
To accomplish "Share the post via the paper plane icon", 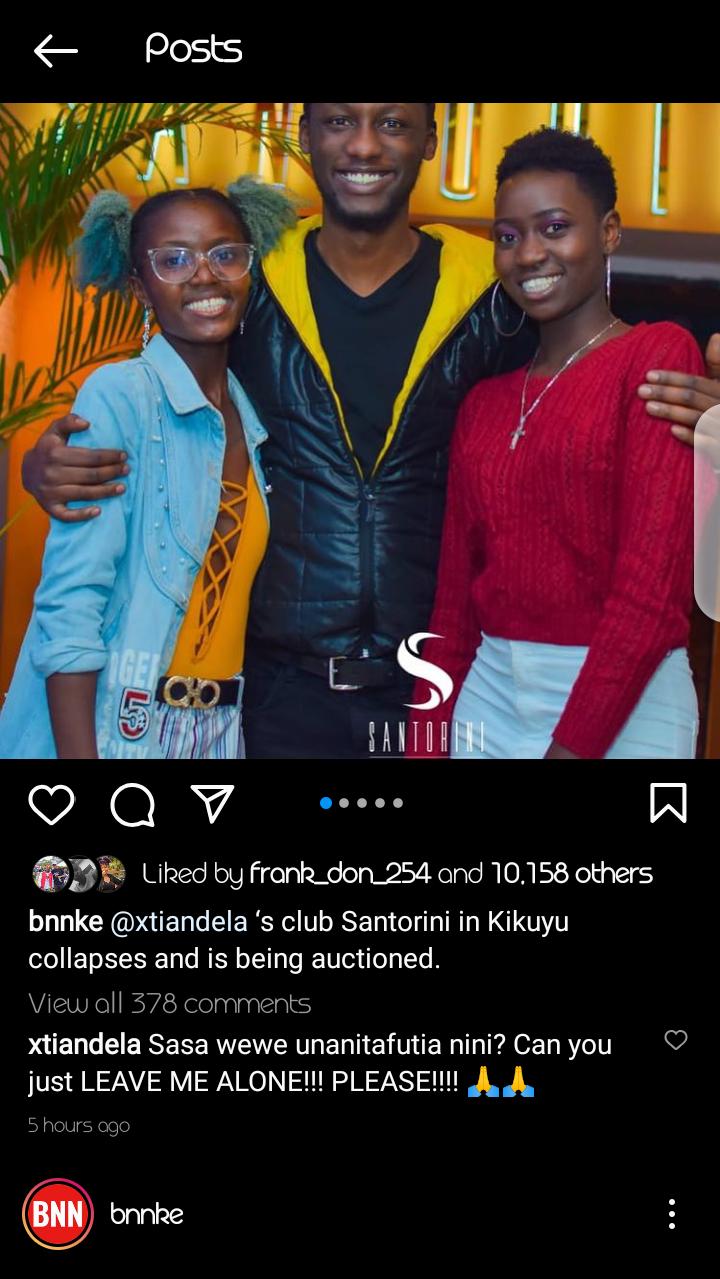I will point(212,803).
